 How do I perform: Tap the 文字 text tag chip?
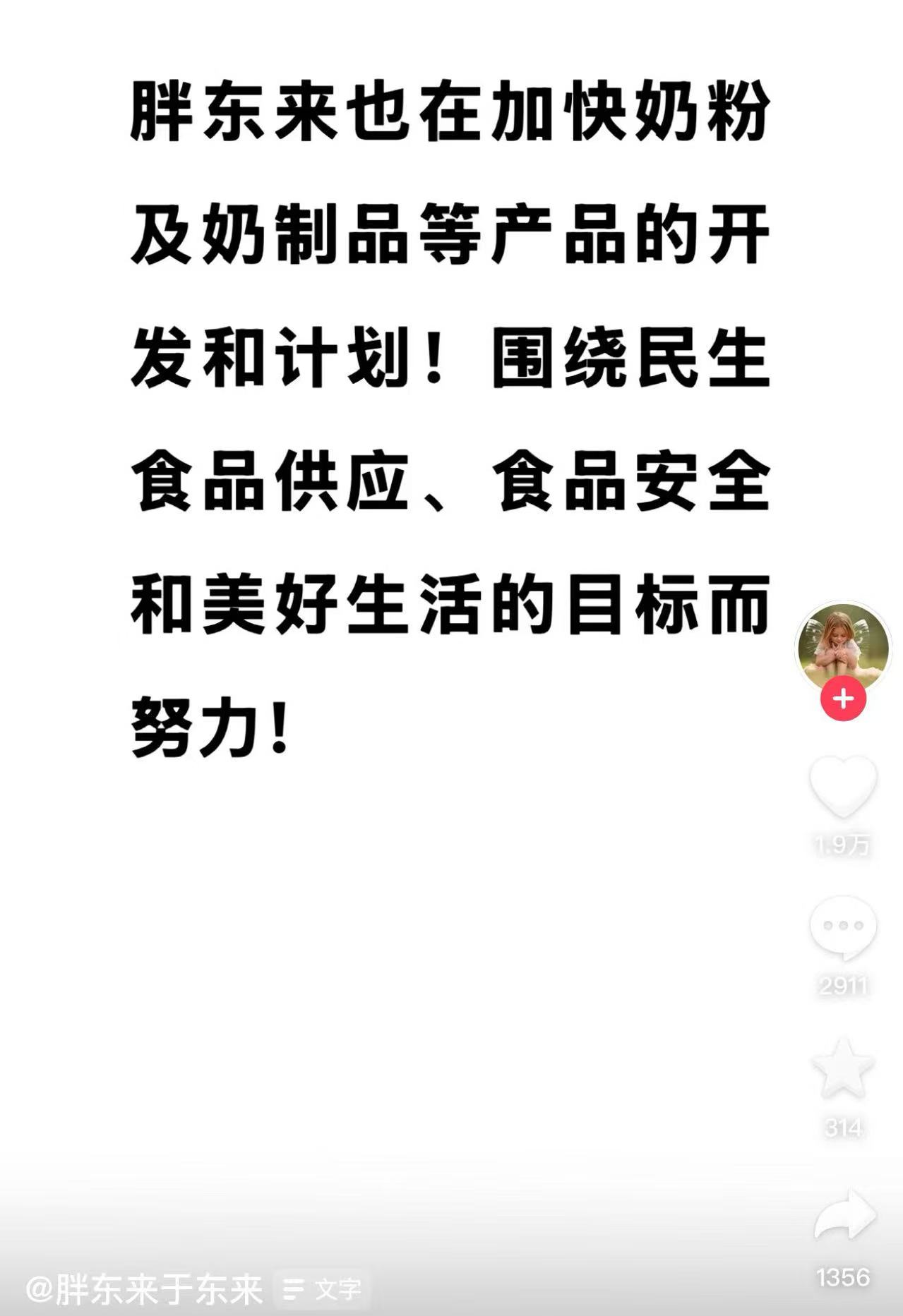(x=322, y=1290)
